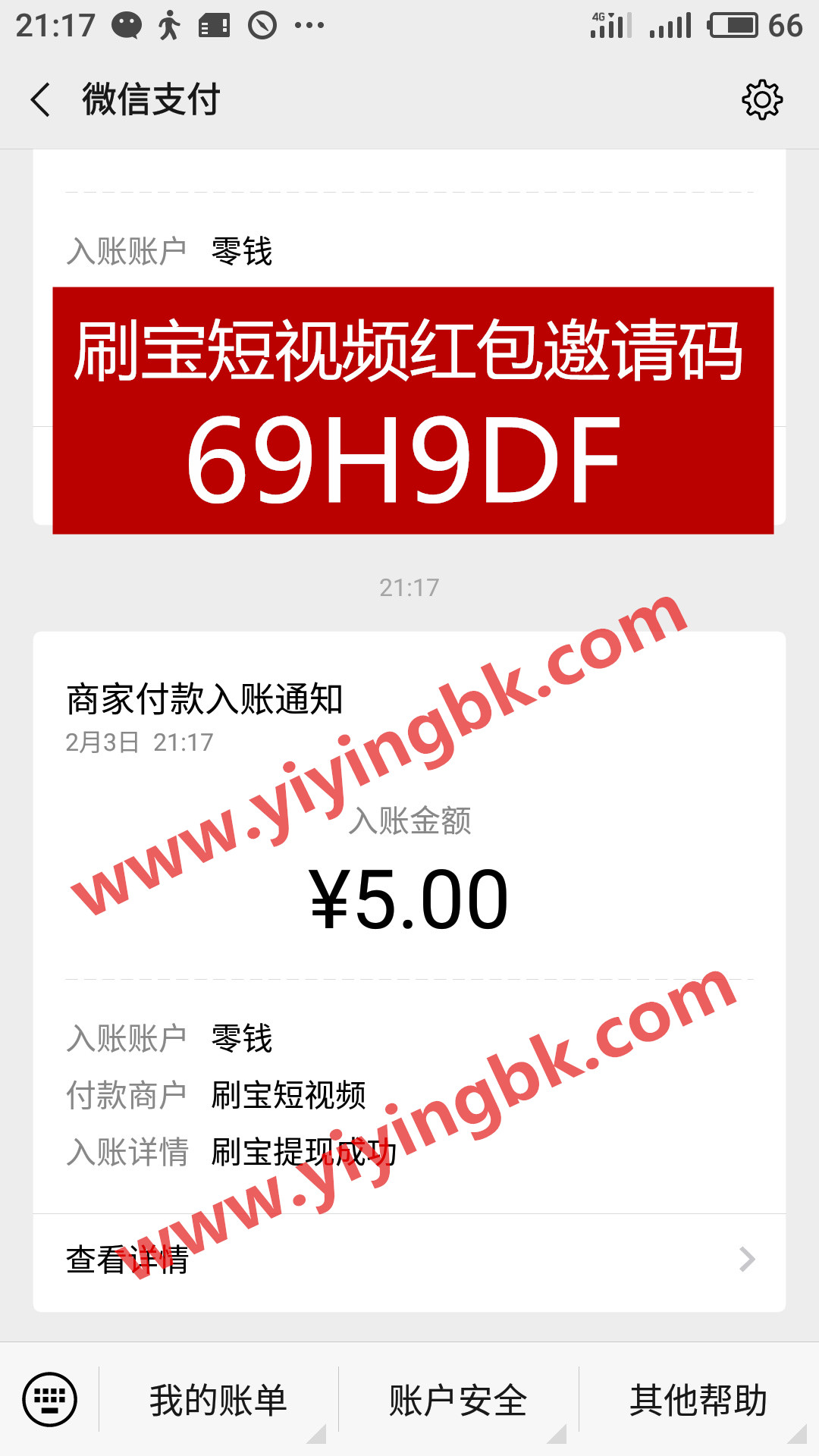Switch to keyboard input mode
Image resolution: width=819 pixels, height=1456 pixels.
[50, 1399]
